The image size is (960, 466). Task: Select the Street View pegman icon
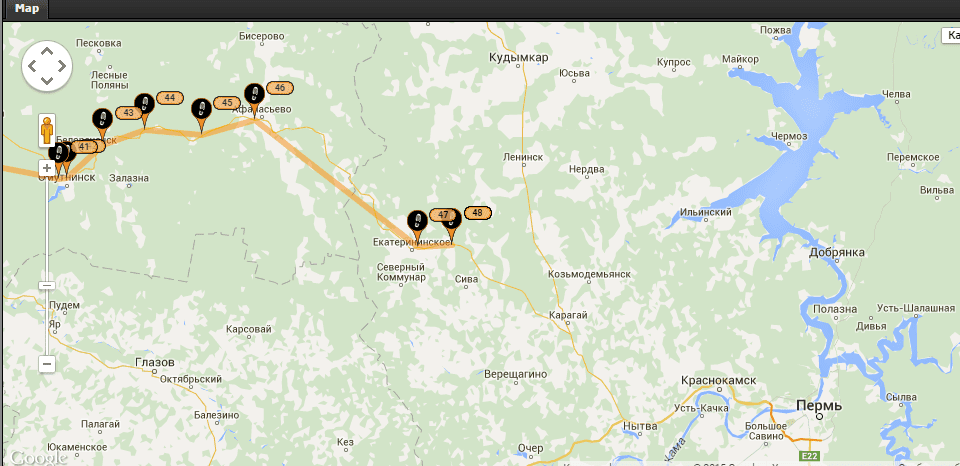(46, 130)
